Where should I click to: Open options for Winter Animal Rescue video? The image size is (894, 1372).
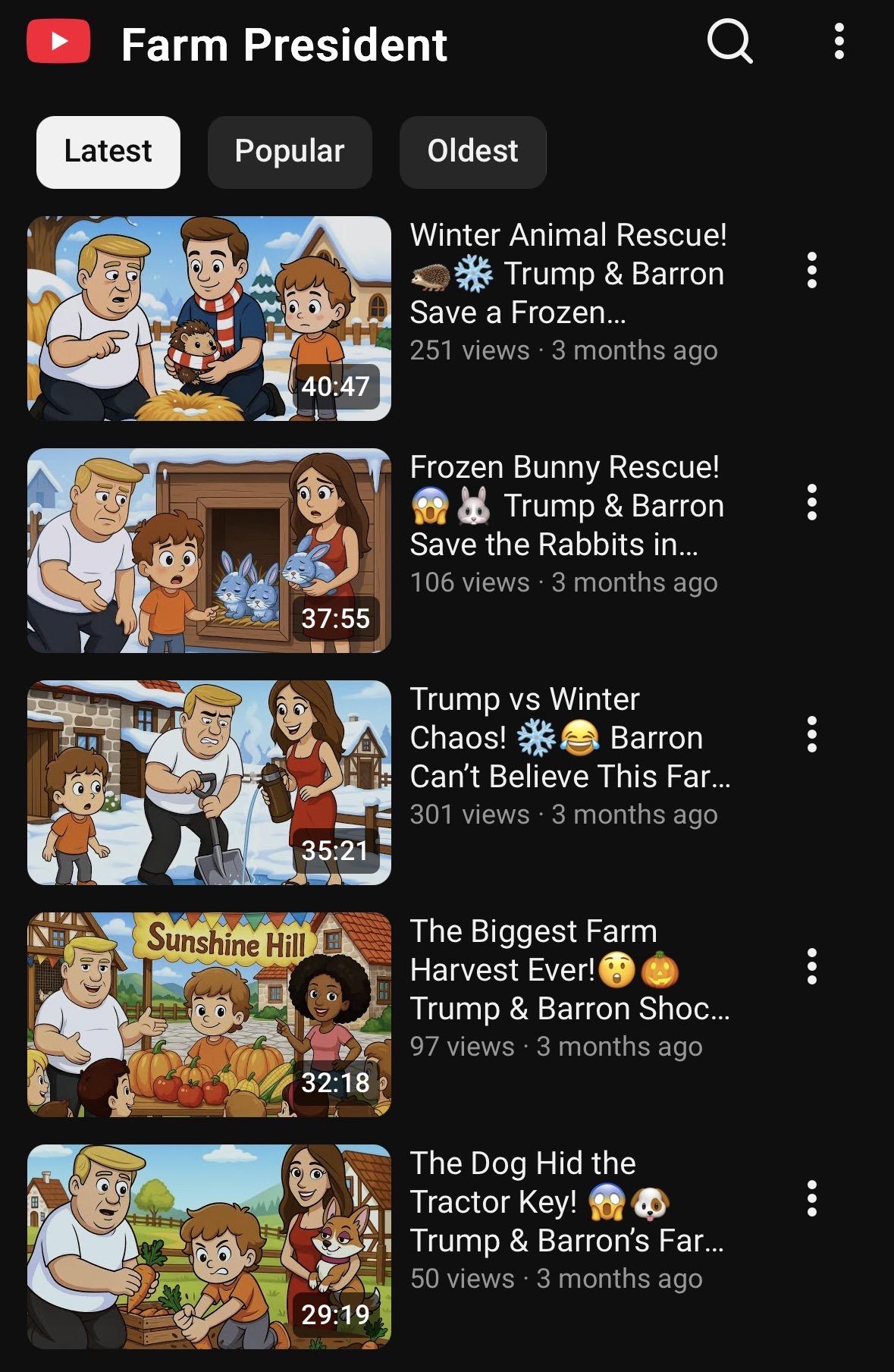click(812, 270)
